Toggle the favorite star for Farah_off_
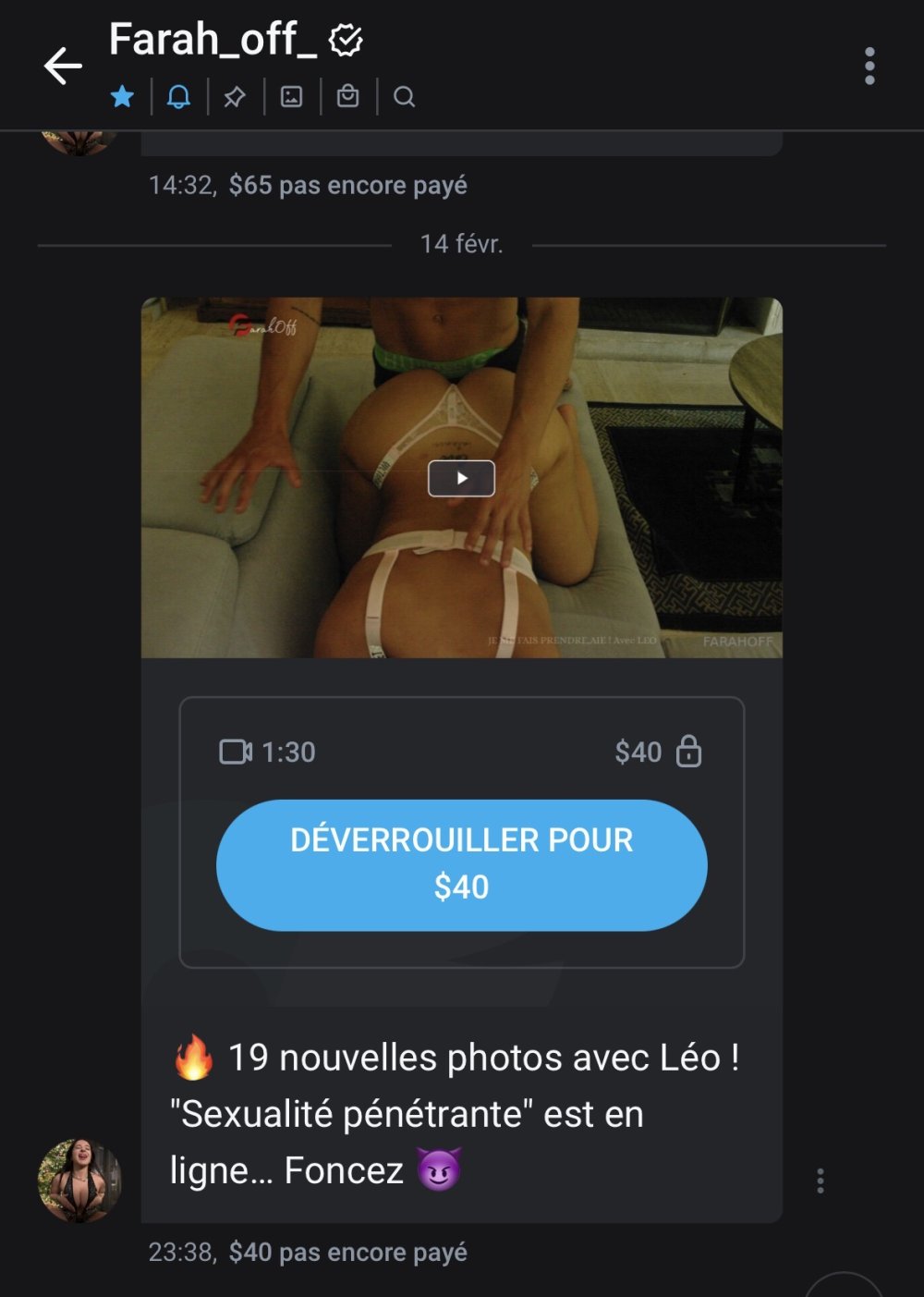924x1297 pixels. [x=122, y=96]
